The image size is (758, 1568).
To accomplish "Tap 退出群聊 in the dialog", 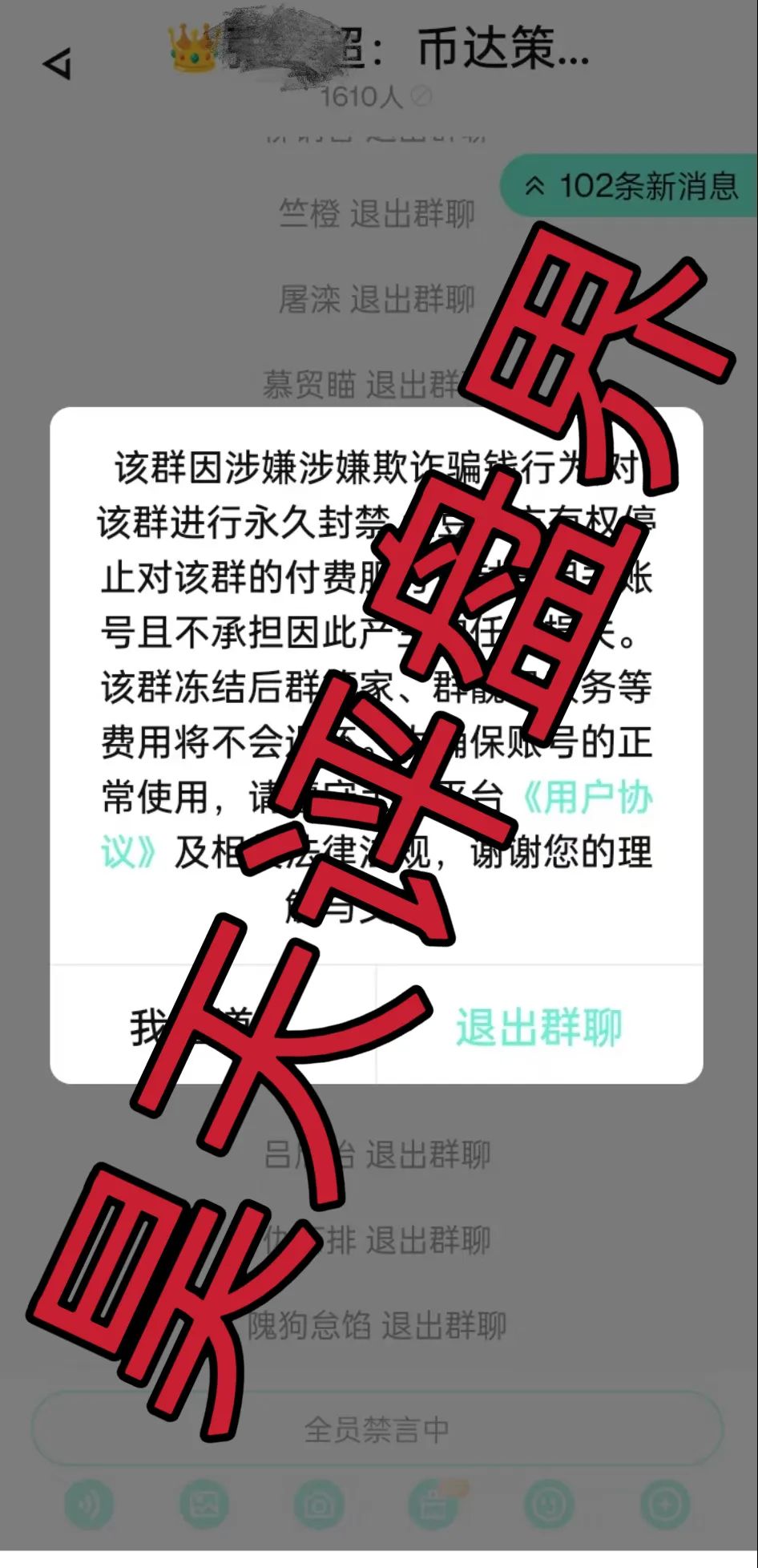I will (x=539, y=1027).
